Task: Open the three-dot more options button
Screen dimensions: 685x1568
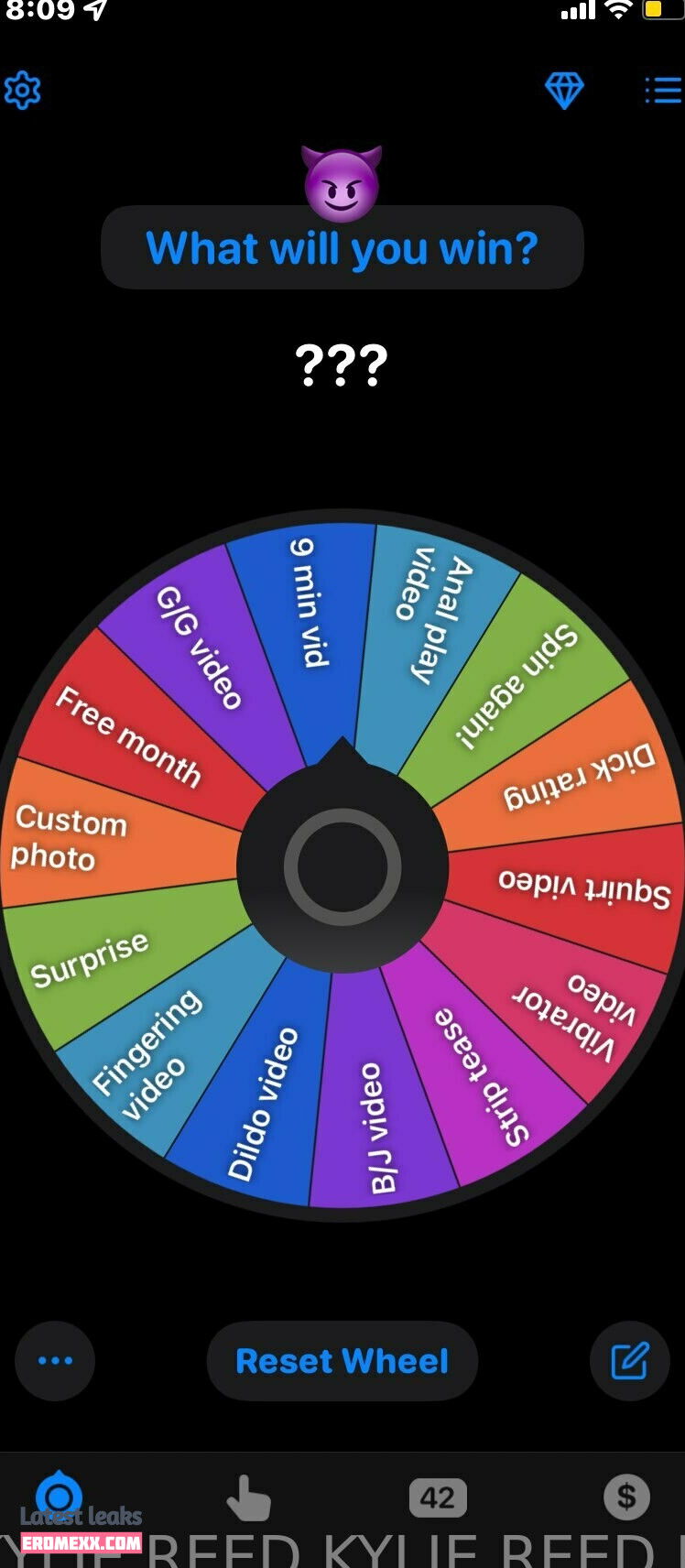Action: [55, 1361]
